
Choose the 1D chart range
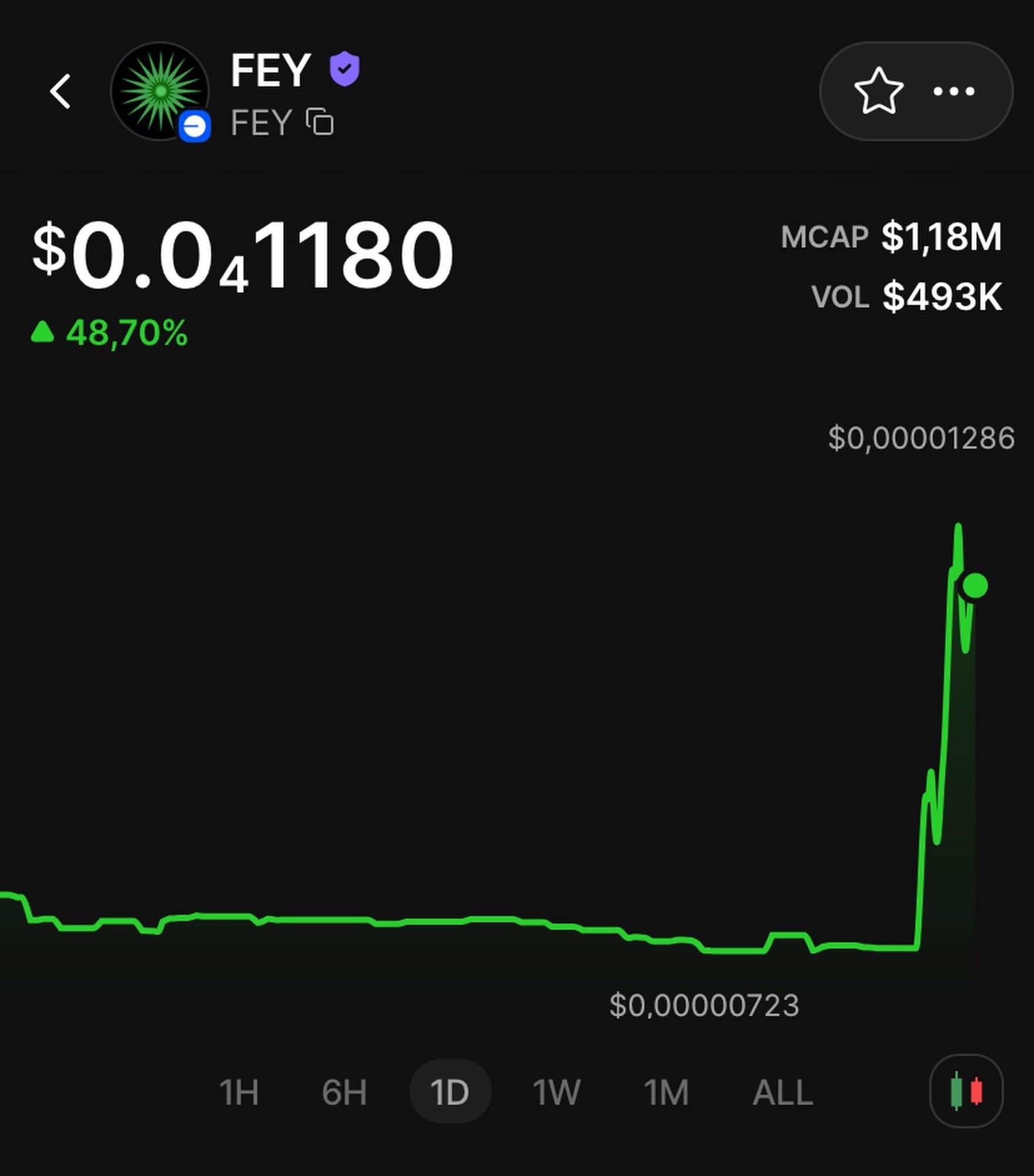click(450, 1093)
